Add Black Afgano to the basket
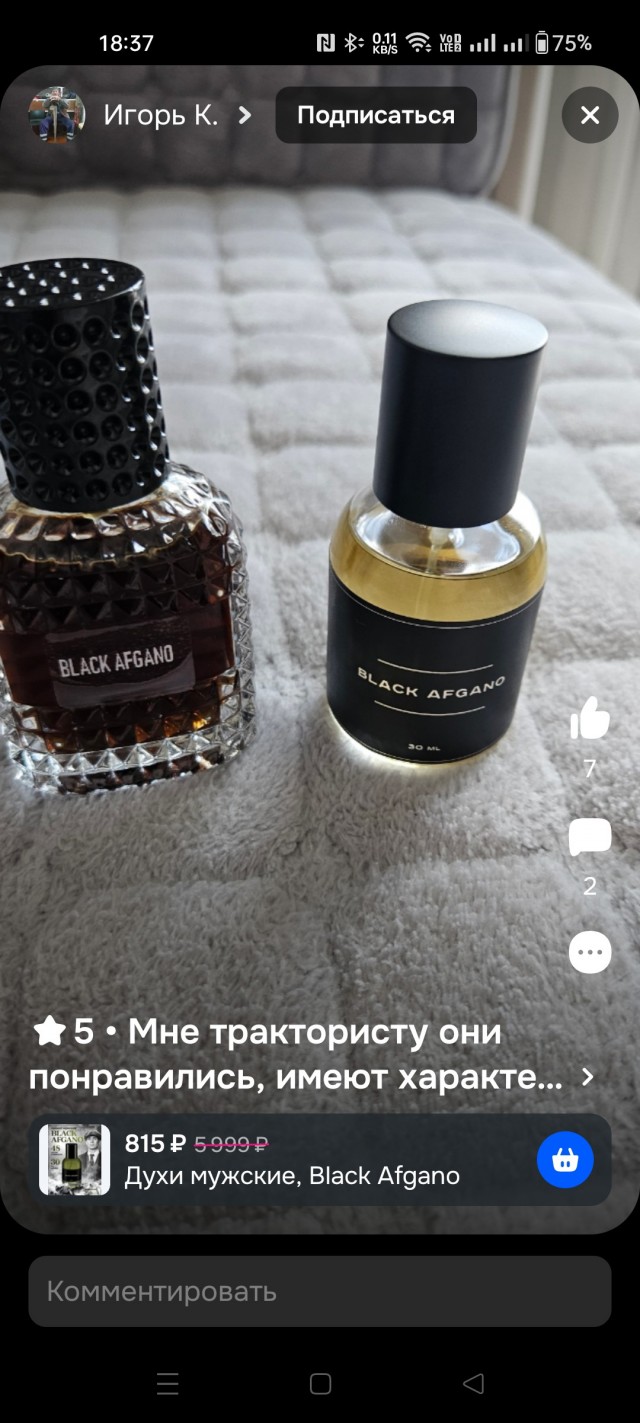The height and width of the screenshot is (1423, 640). (x=565, y=1160)
